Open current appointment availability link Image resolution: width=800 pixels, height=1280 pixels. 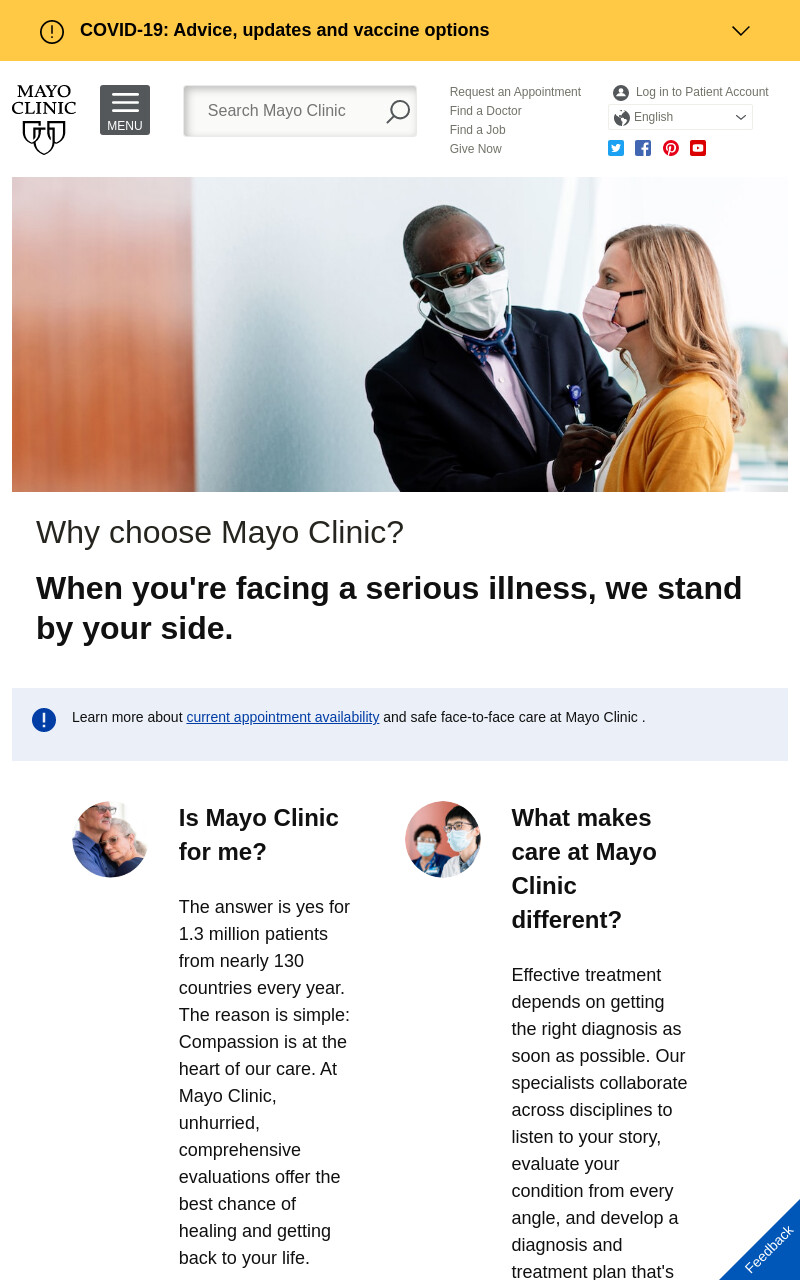click(x=283, y=717)
